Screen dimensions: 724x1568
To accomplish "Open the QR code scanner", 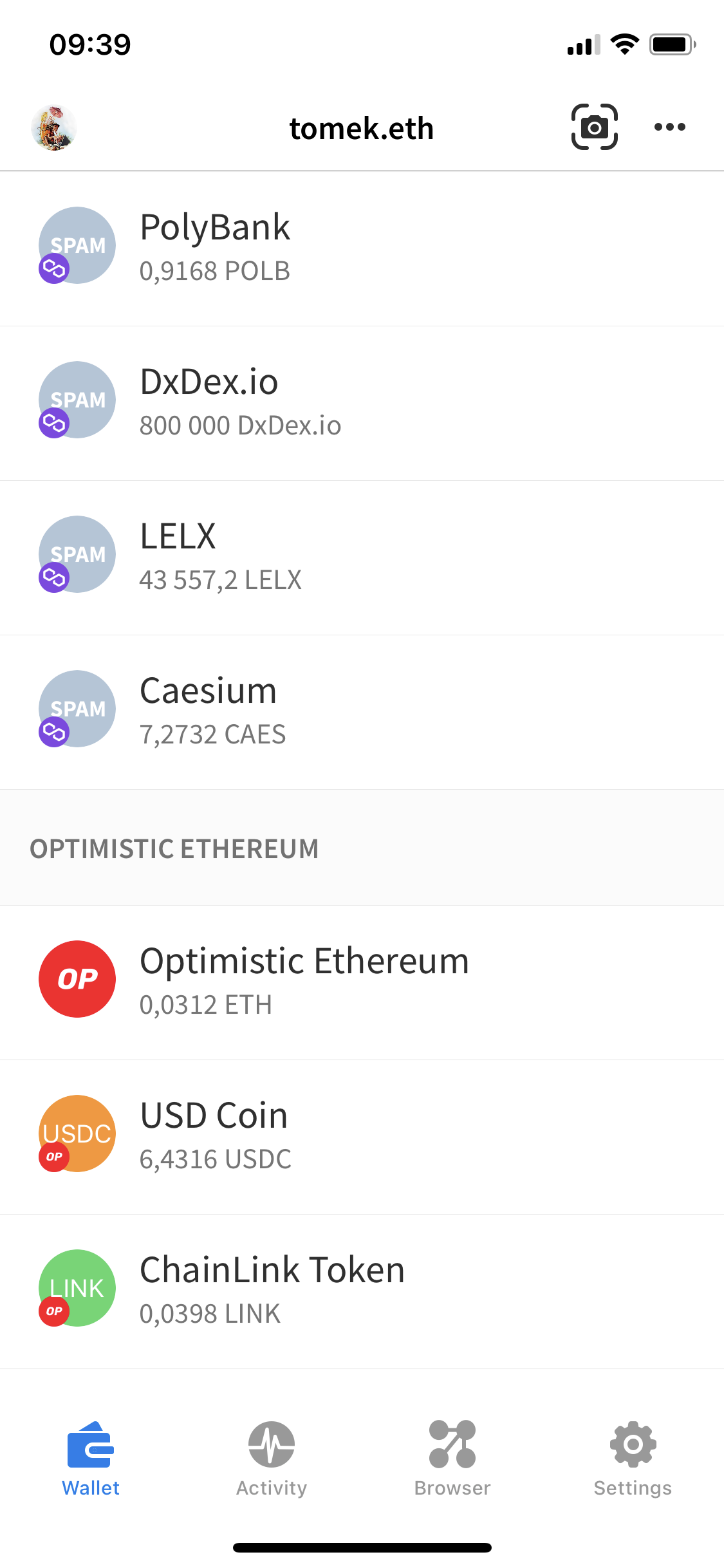I will [x=594, y=127].
